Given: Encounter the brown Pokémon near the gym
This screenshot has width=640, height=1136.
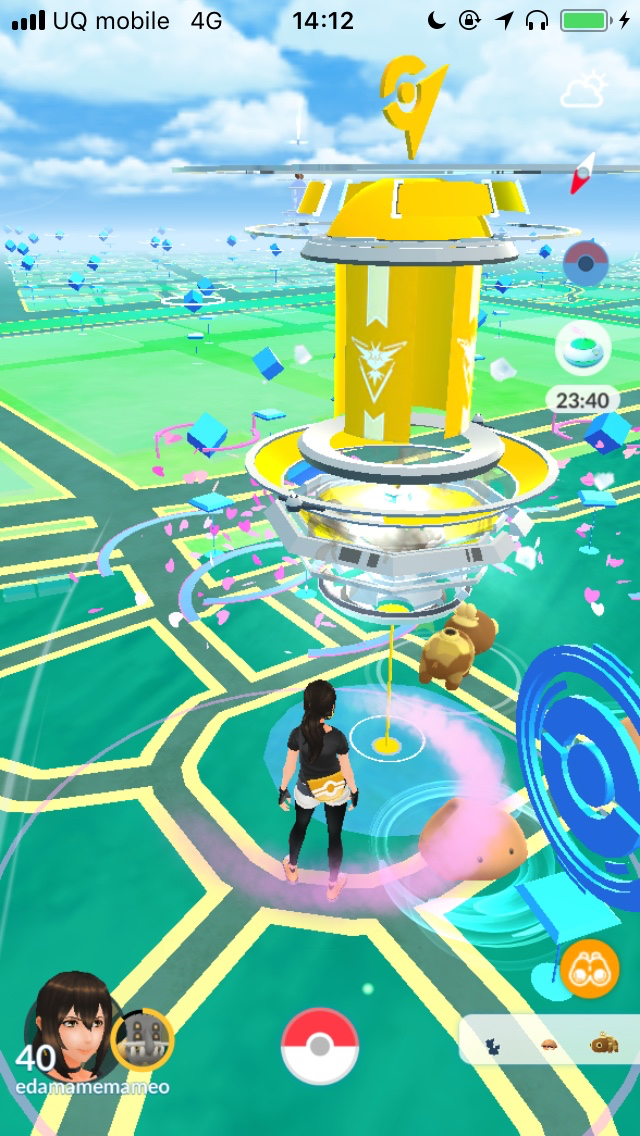Looking at the screenshot, I should (x=452, y=647).
